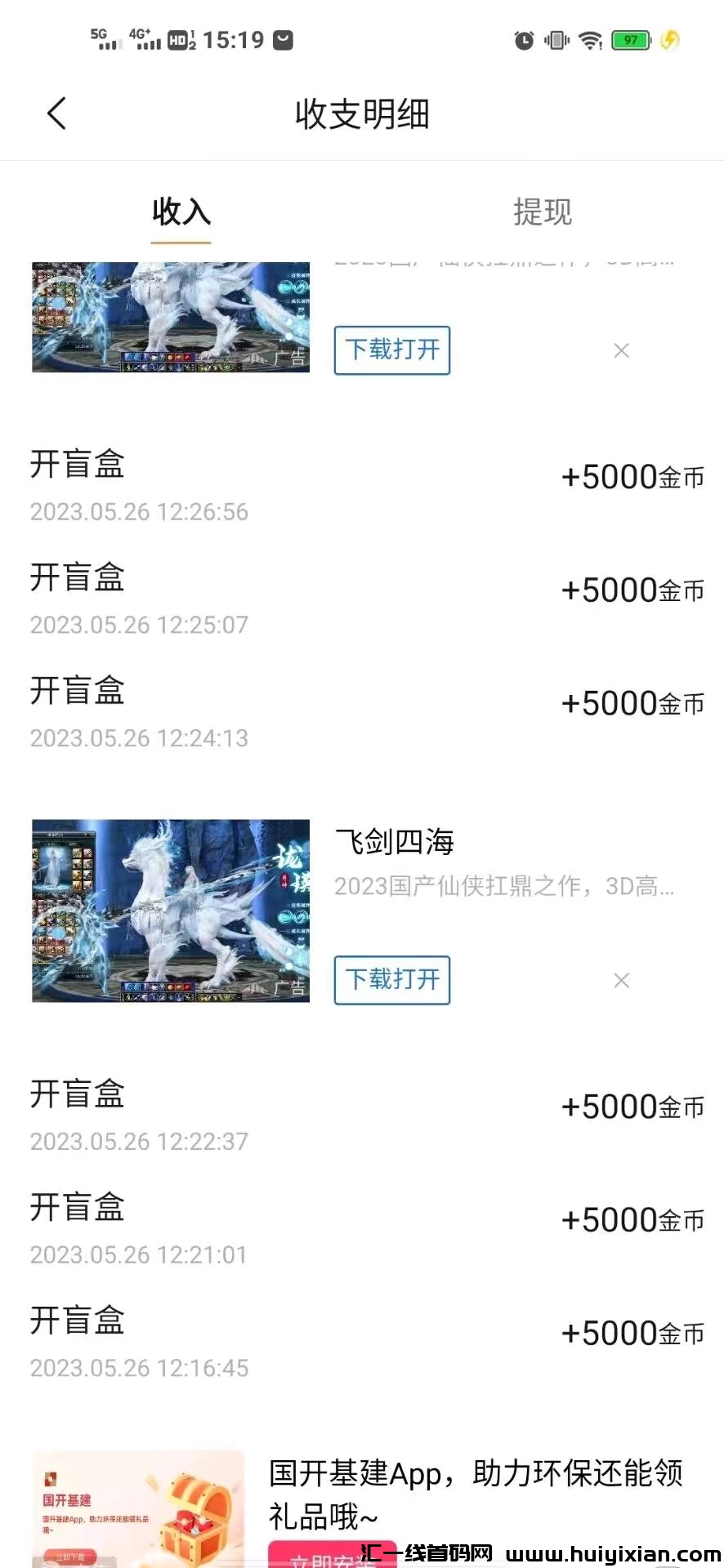Select the 收入 tab
724x1568 pixels.
coord(181,213)
